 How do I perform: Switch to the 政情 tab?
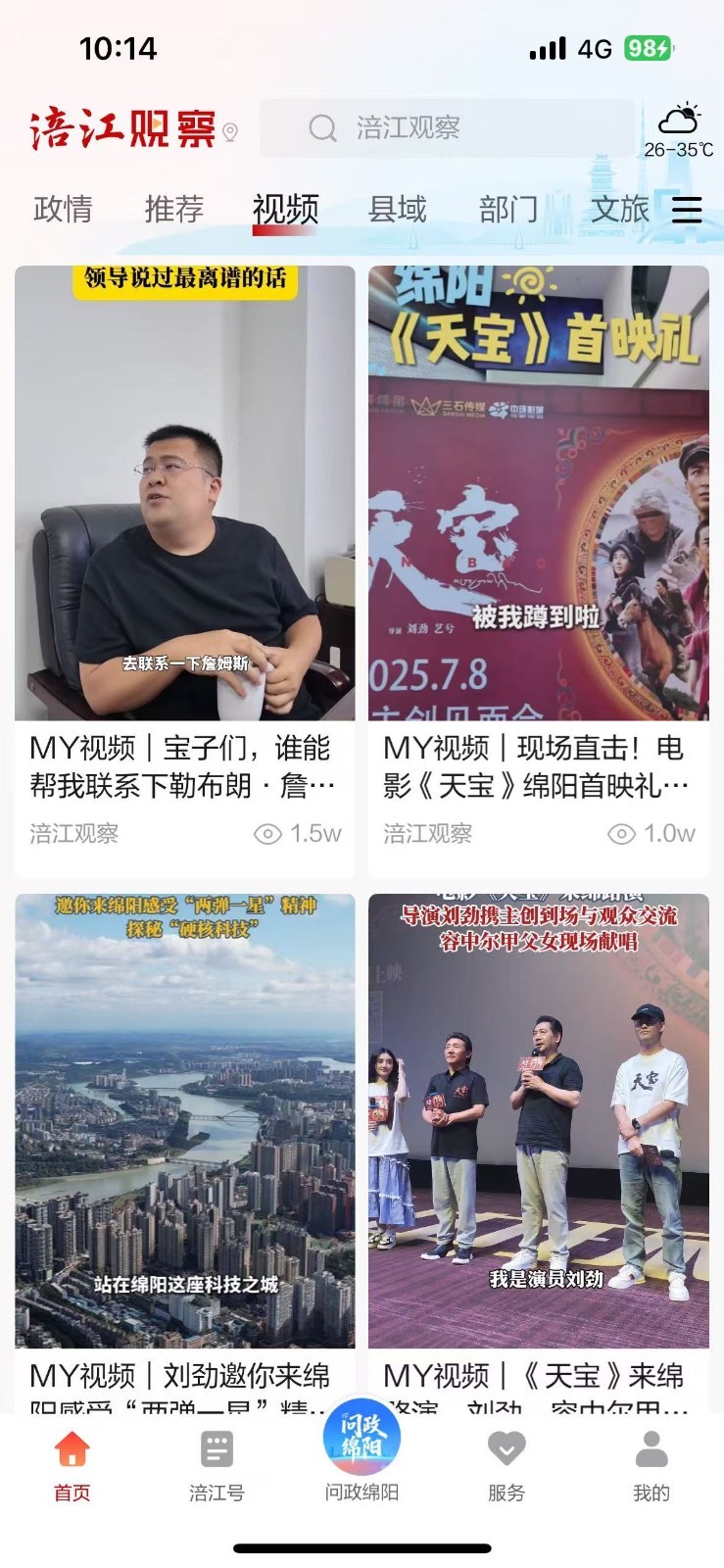63,210
